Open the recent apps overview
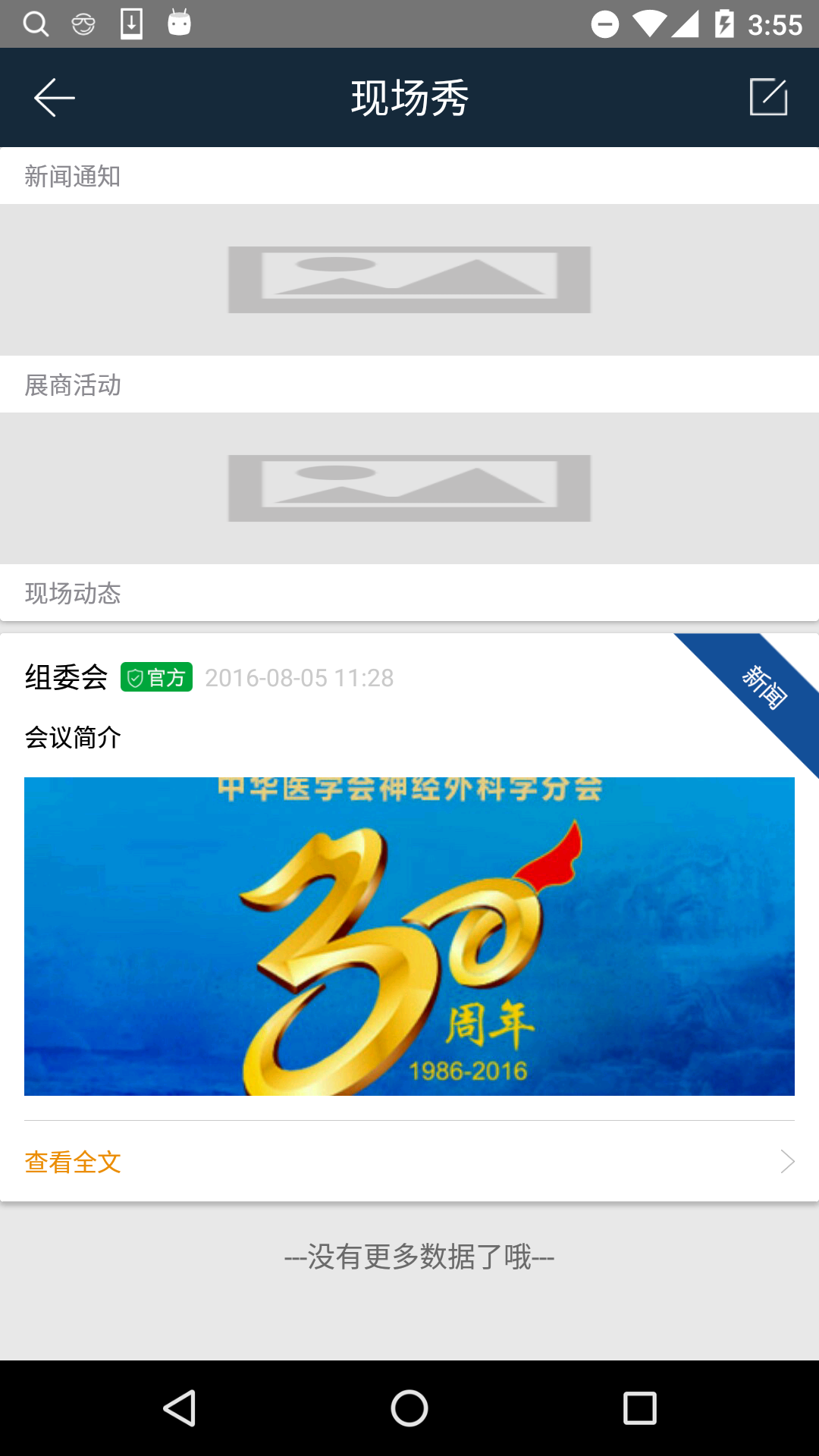Screen dimensions: 819x1456 [x=639, y=1408]
